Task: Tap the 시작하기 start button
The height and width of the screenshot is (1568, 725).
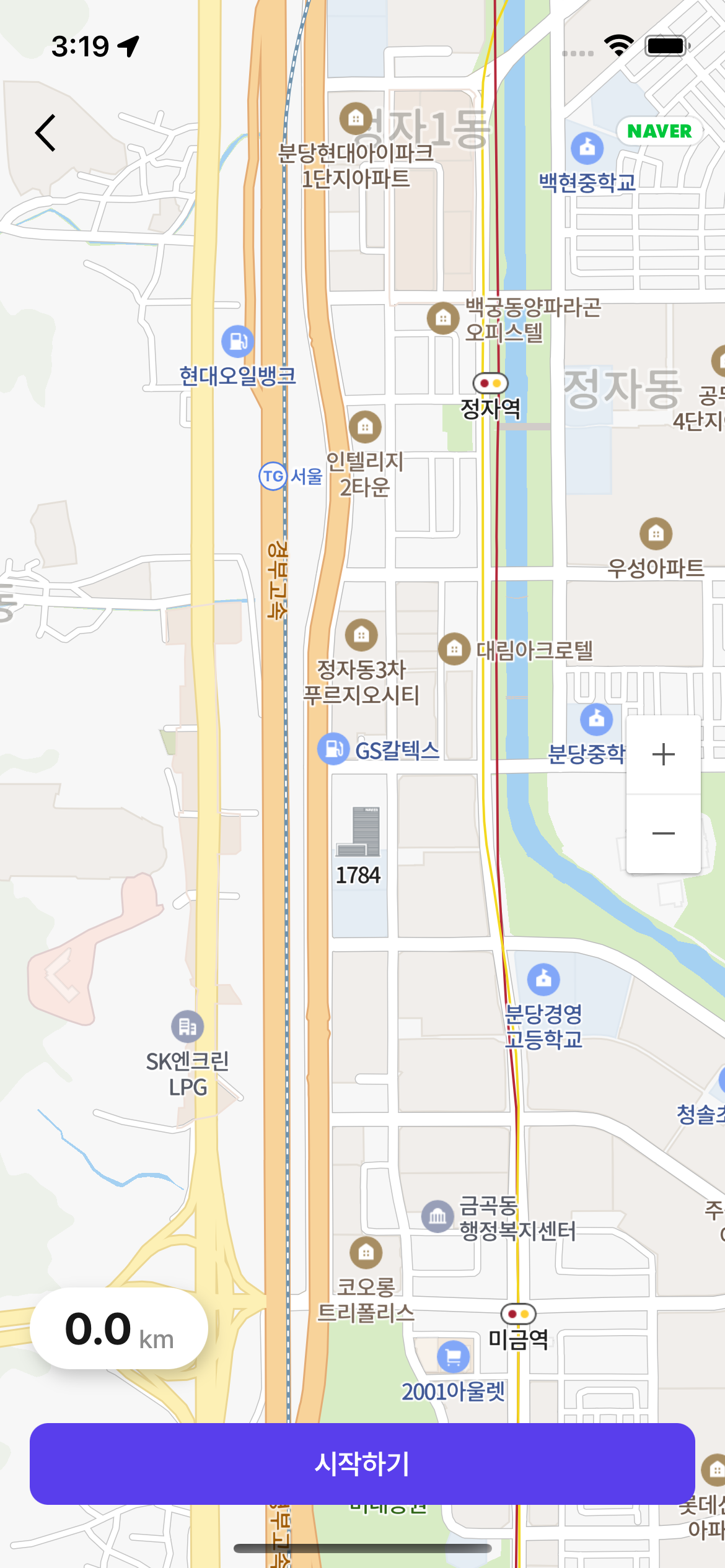Action: click(362, 1464)
